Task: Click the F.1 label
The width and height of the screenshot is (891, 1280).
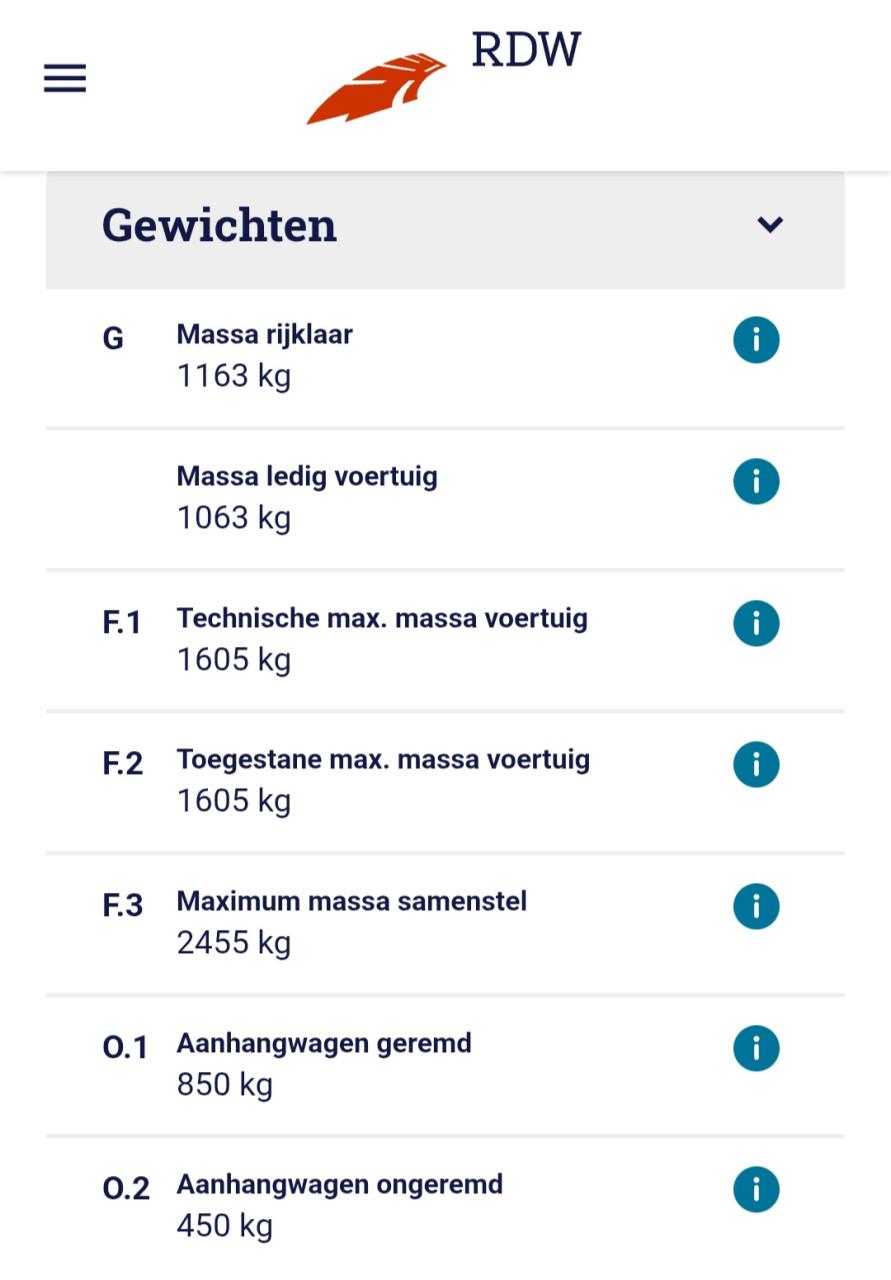Action: pos(122,622)
